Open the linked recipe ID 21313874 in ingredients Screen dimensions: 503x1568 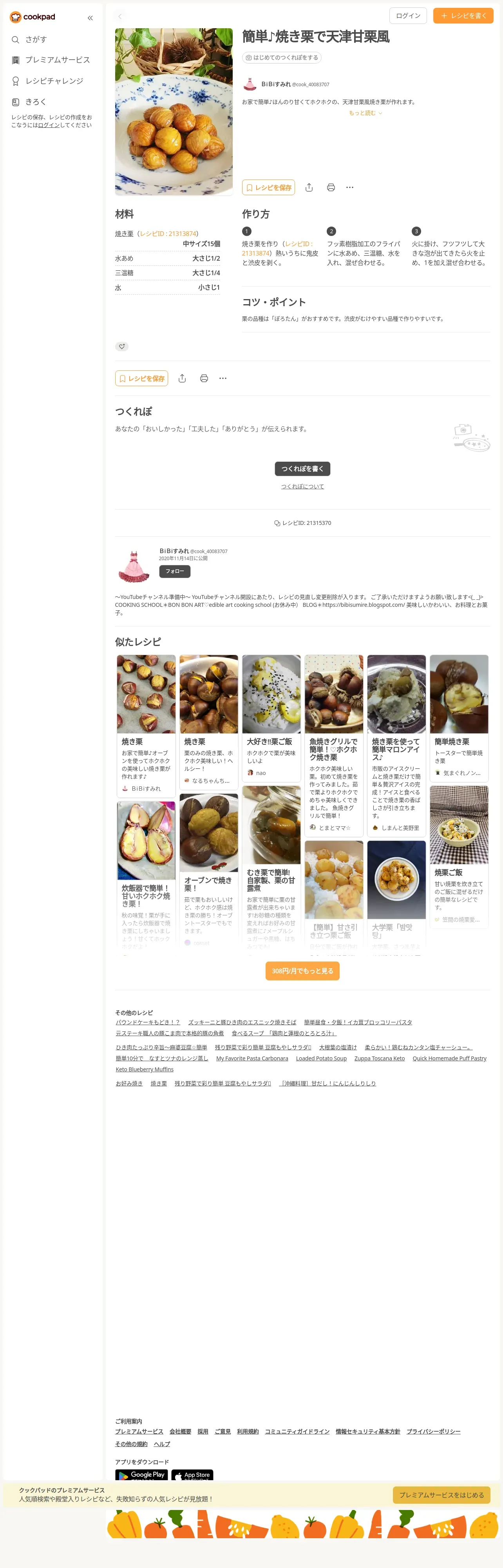pyautogui.click(x=168, y=234)
